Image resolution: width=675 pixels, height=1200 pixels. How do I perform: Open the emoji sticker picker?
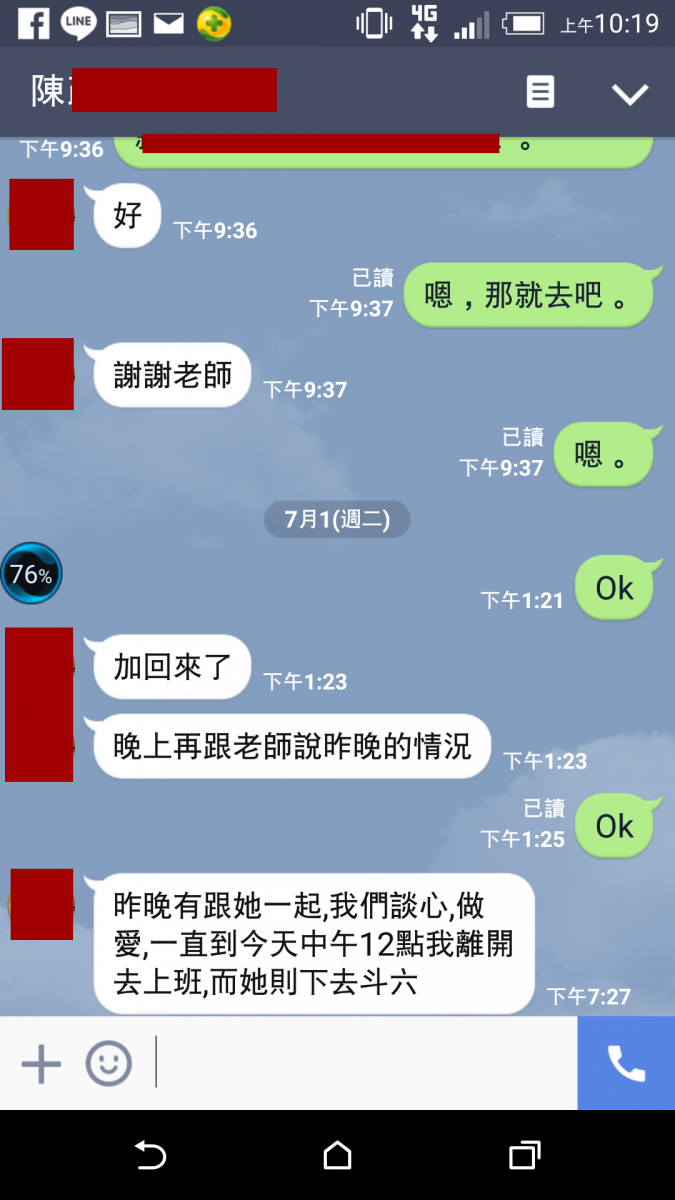coord(108,1063)
